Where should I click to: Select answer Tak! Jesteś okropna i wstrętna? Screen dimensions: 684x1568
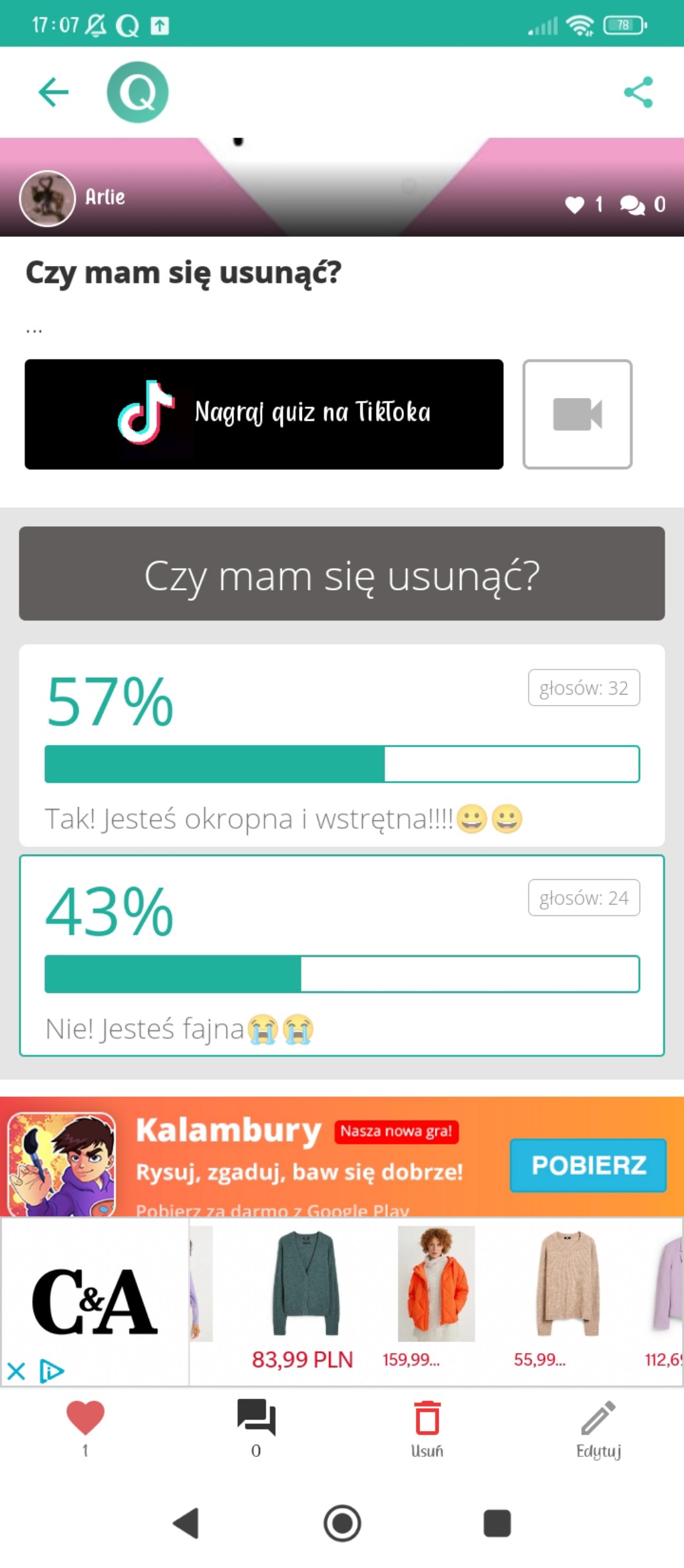[341, 745]
